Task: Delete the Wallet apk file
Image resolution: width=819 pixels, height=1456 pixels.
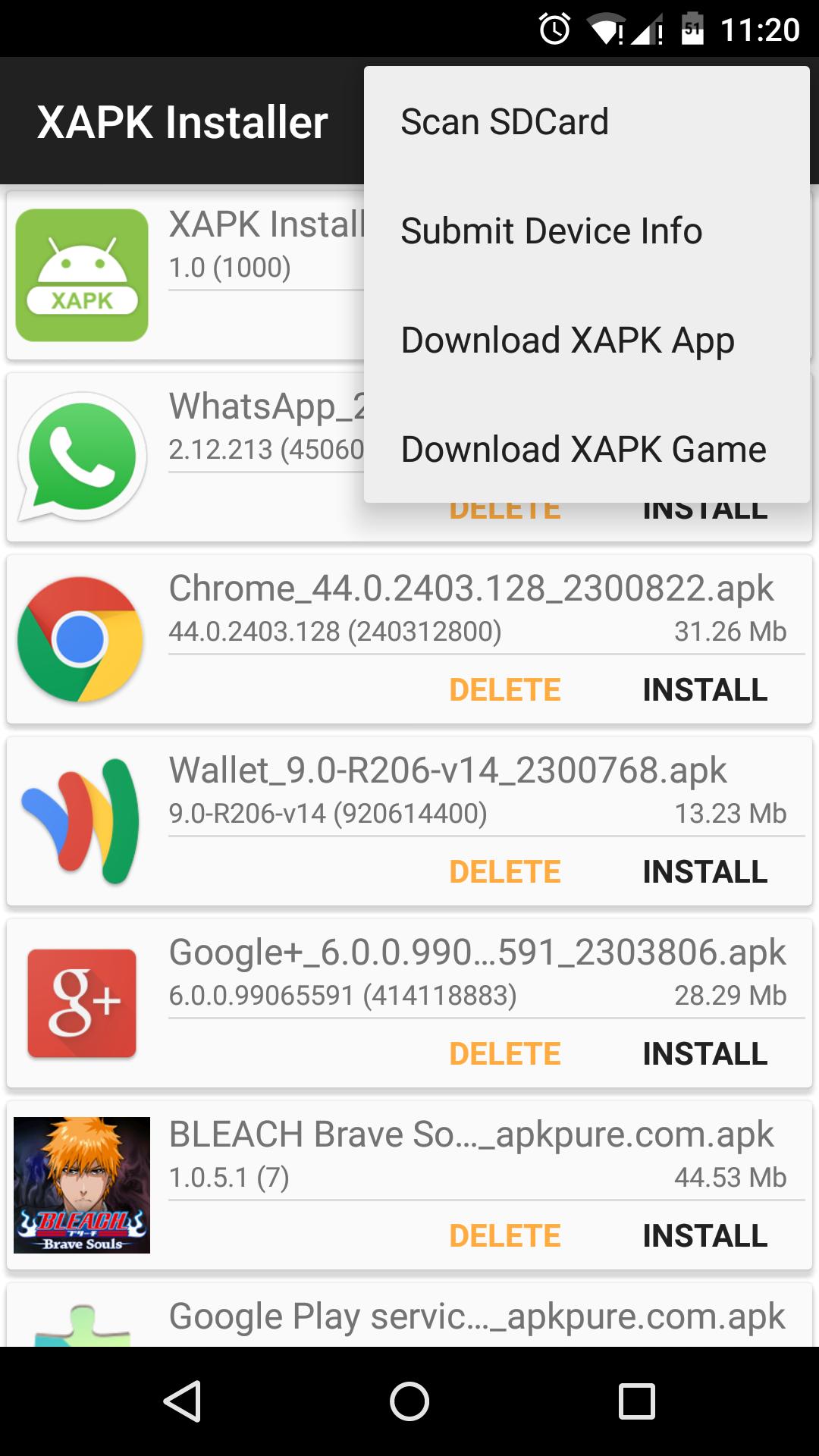Action: pyautogui.click(x=505, y=872)
